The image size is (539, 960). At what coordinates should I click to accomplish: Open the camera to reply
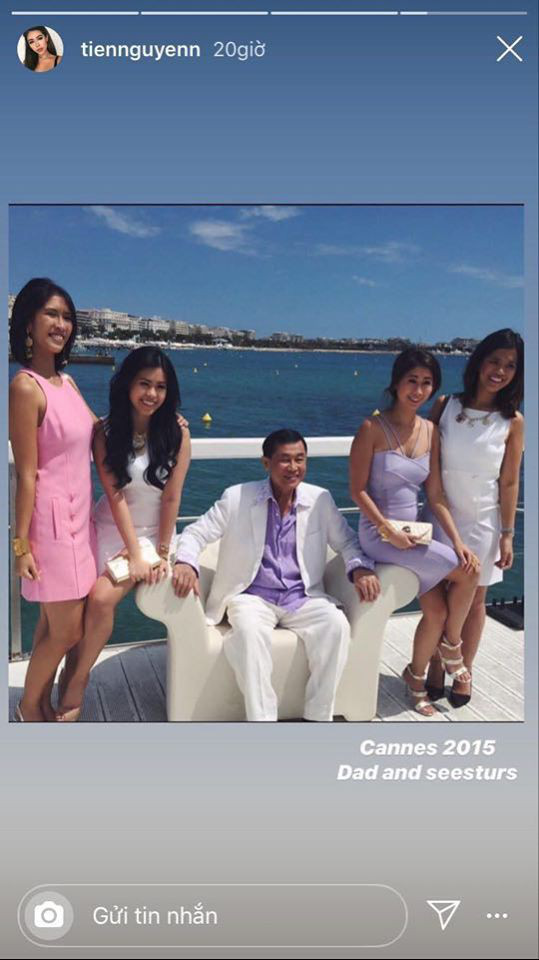click(49, 915)
